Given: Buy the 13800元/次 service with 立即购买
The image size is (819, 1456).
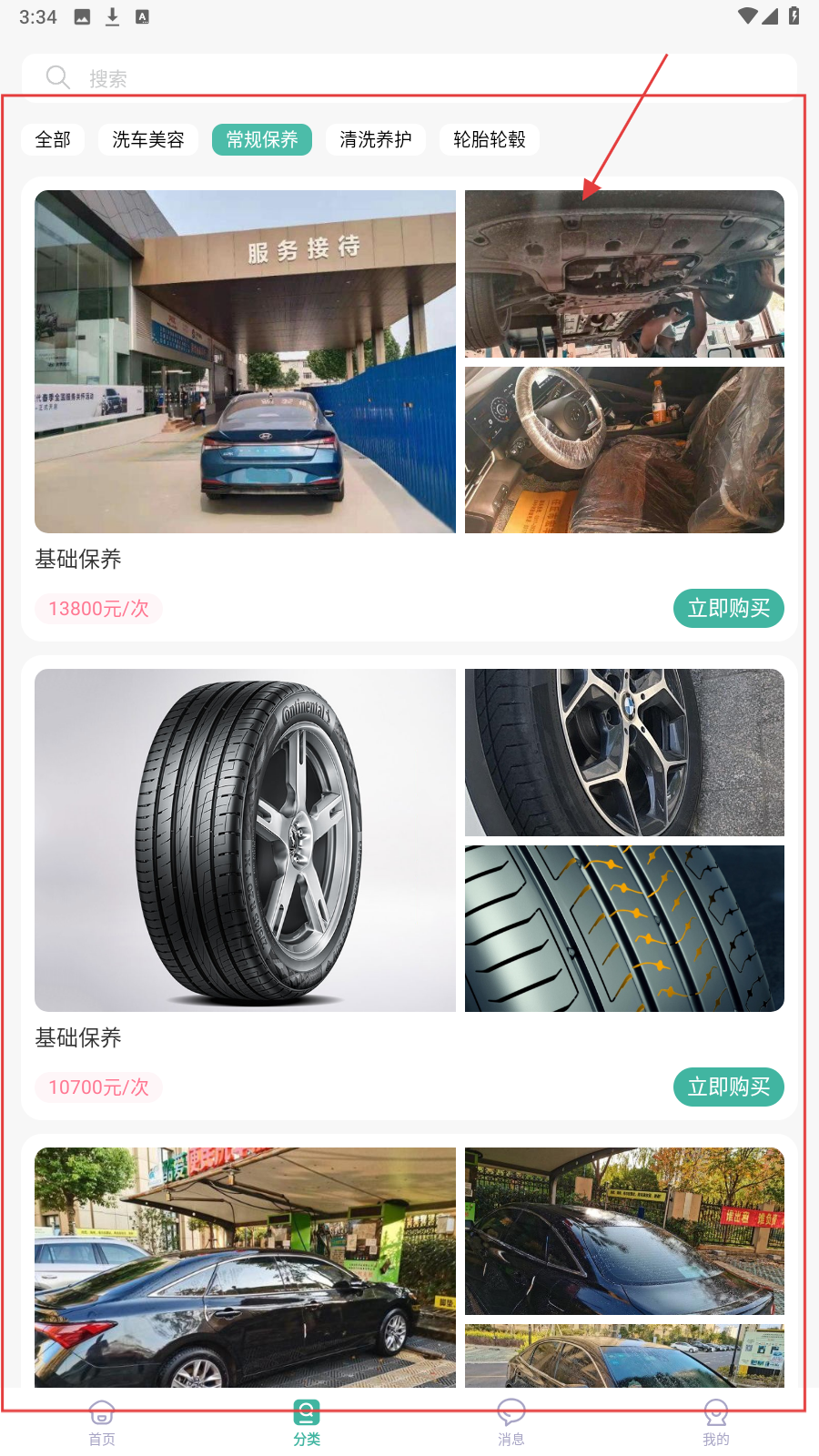Looking at the screenshot, I should (x=728, y=608).
